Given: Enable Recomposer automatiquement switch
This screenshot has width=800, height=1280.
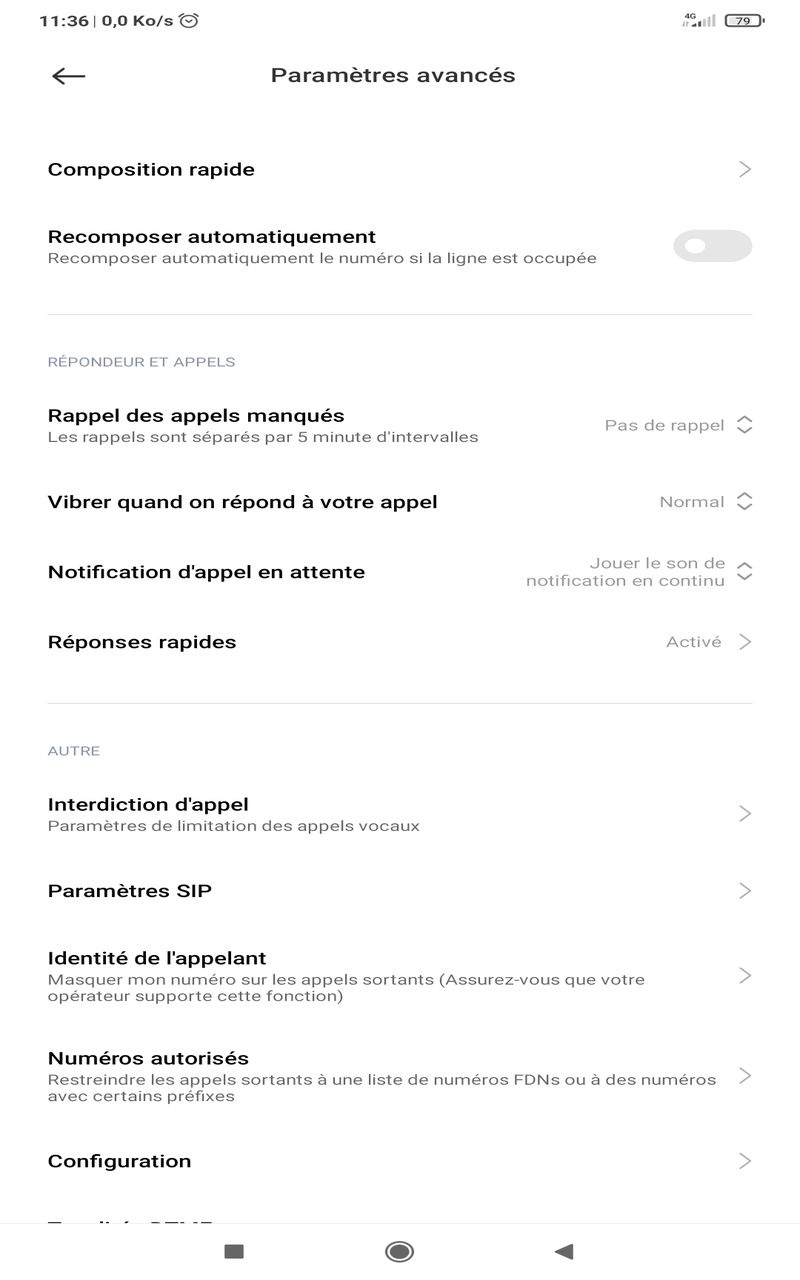Looking at the screenshot, I should [711, 246].
